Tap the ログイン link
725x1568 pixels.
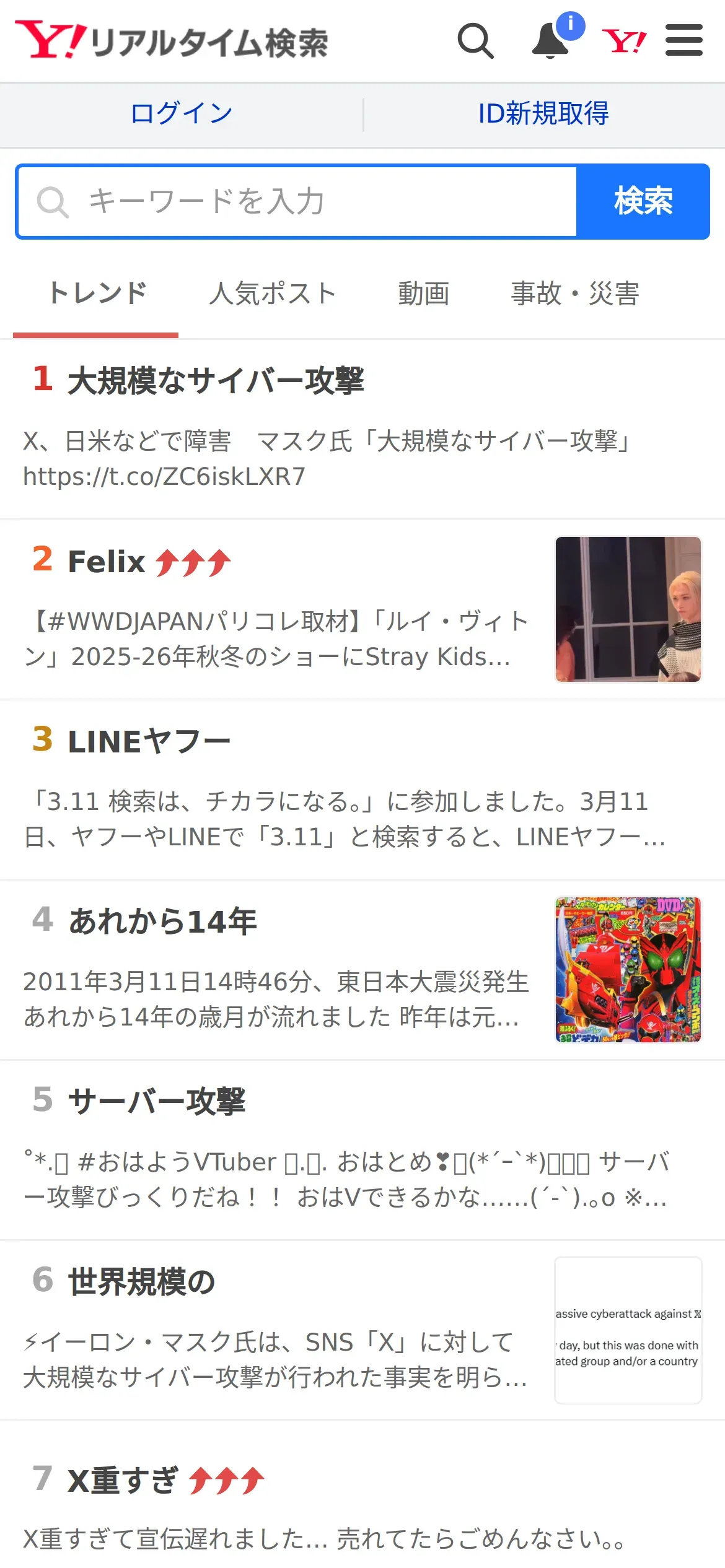pos(182,114)
